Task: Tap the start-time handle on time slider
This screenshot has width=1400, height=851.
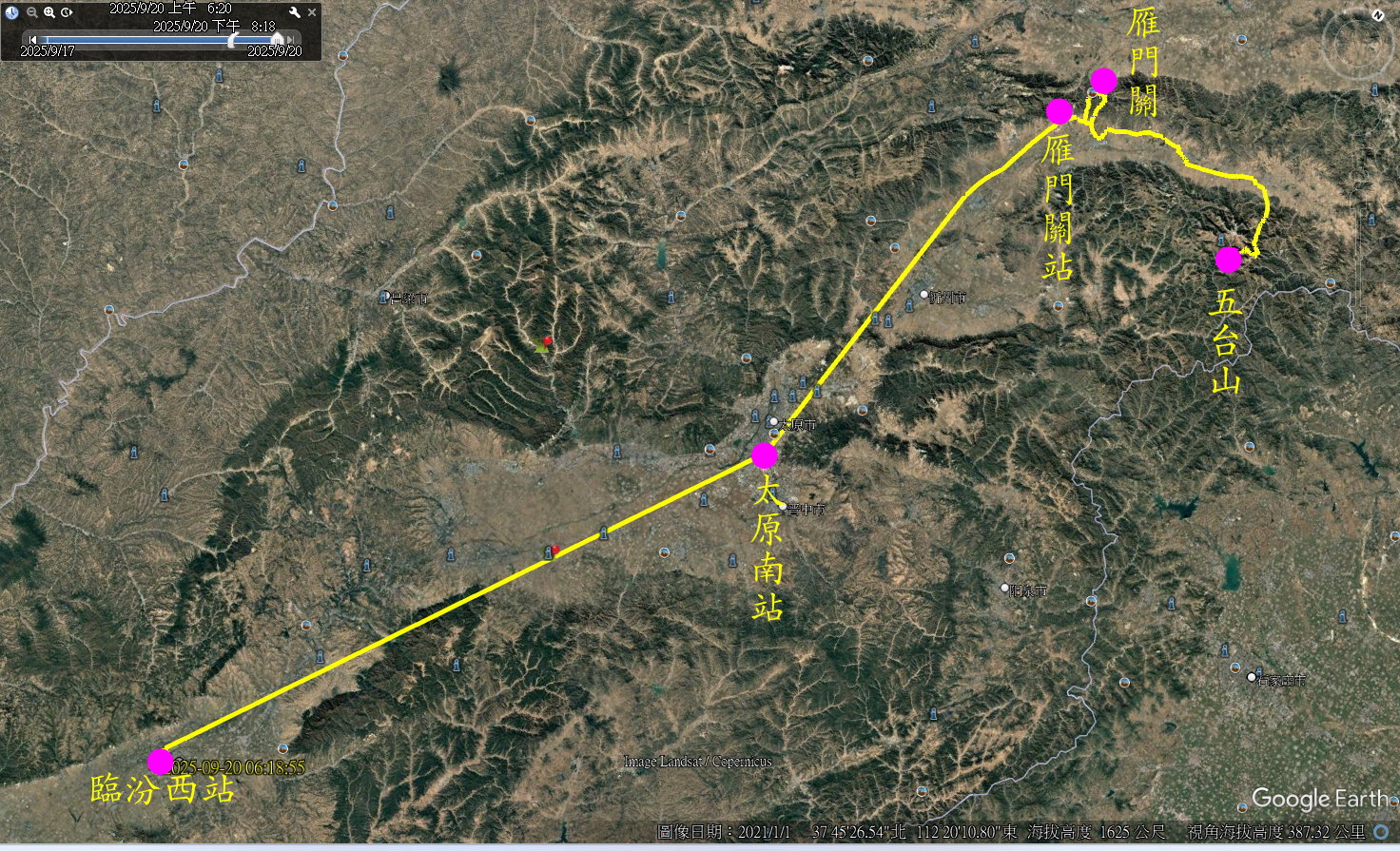Action: point(233,40)
